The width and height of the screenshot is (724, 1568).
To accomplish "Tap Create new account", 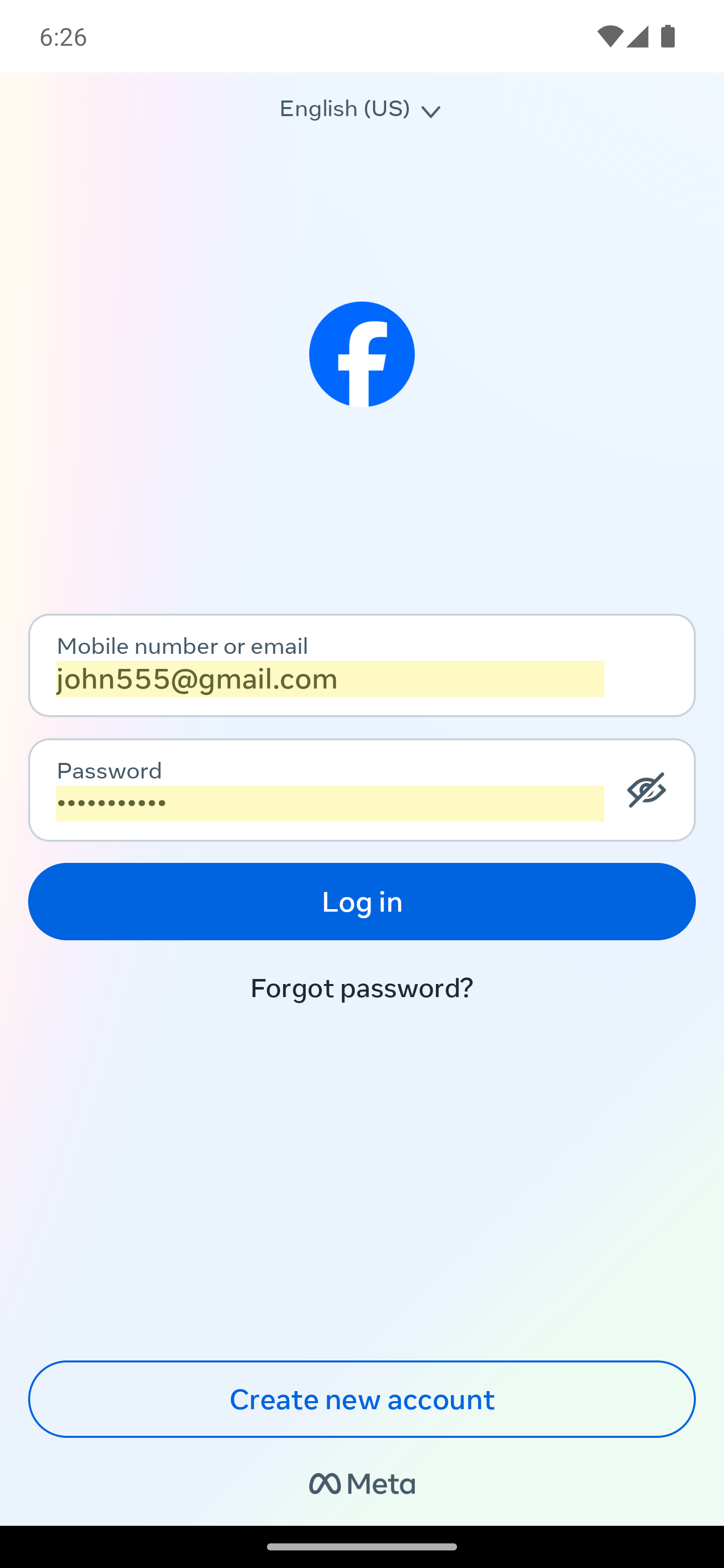I will coord(361,1399).
